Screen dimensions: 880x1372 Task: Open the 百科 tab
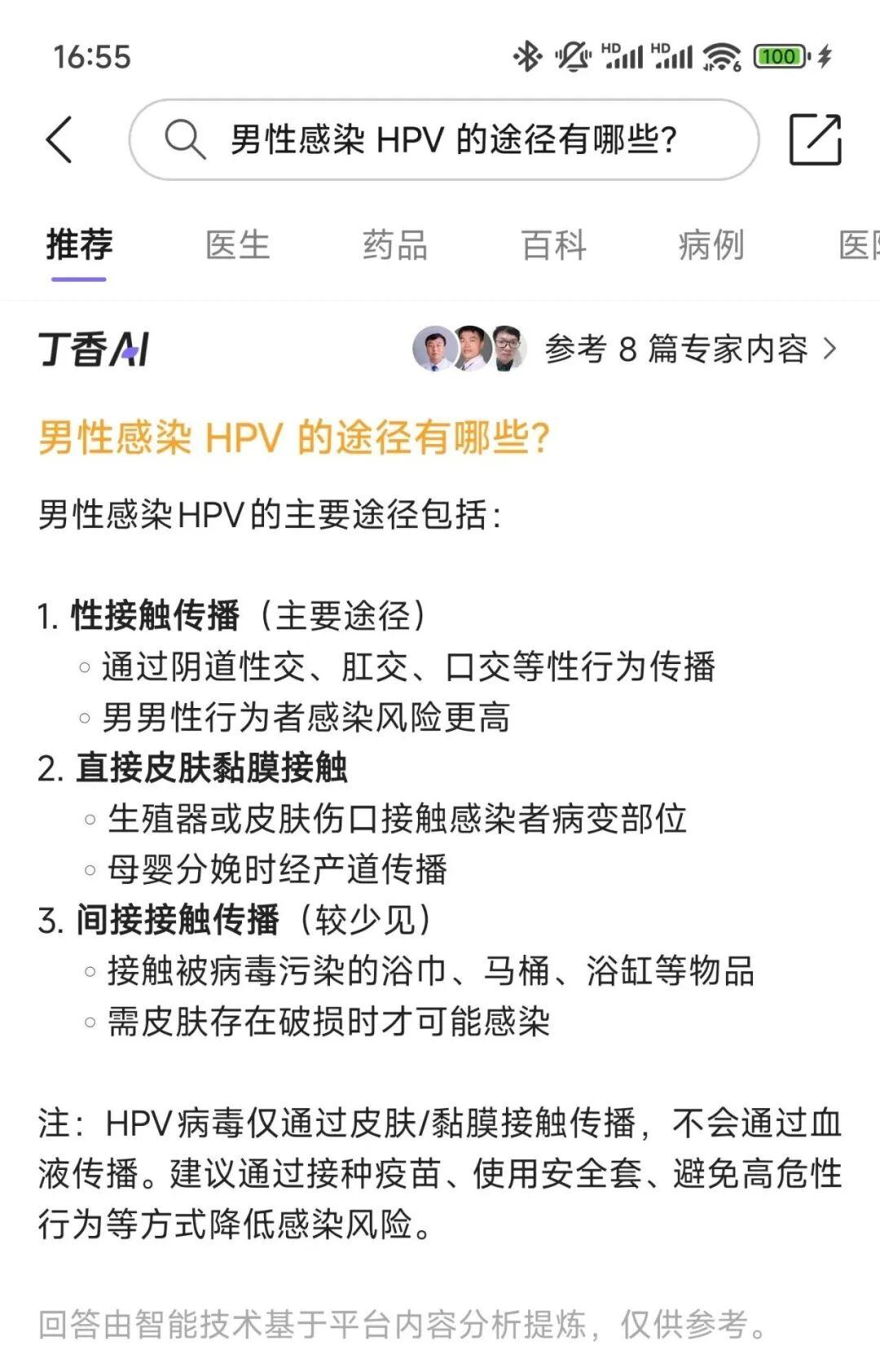pyautogui.click(x=553, y=244)
